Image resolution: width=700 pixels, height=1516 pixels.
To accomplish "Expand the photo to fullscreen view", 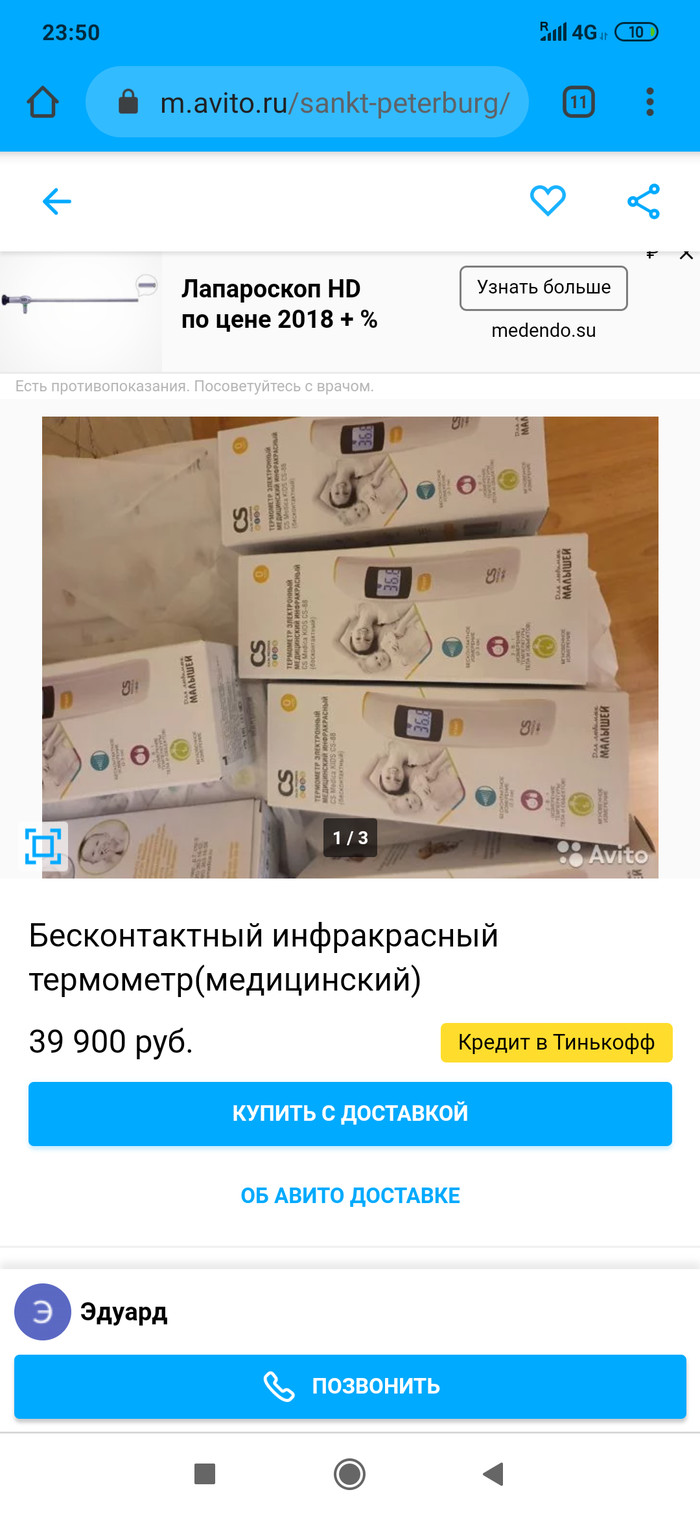I will 44,847.
